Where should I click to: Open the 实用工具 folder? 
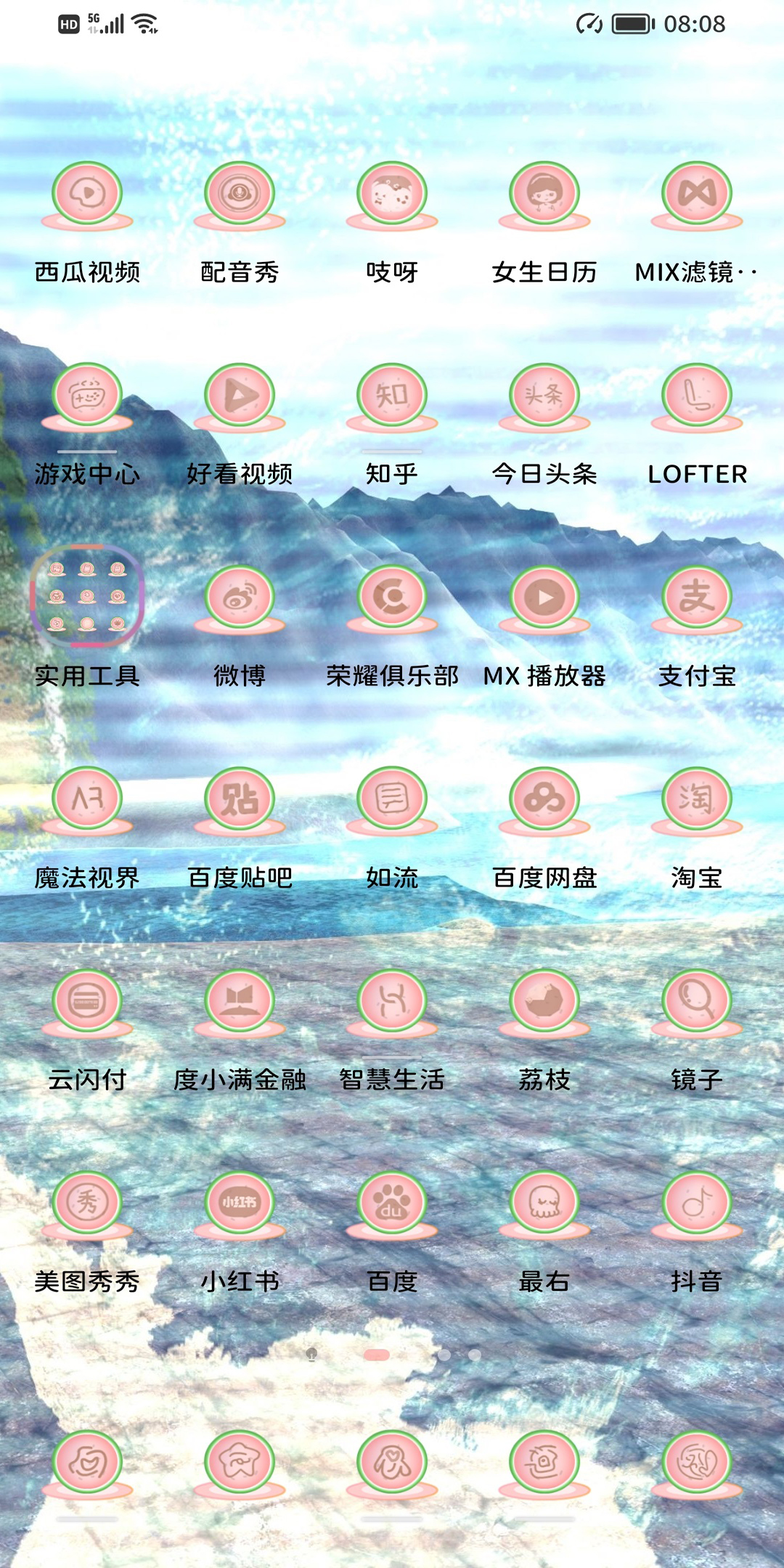click(x=87, y=597)
